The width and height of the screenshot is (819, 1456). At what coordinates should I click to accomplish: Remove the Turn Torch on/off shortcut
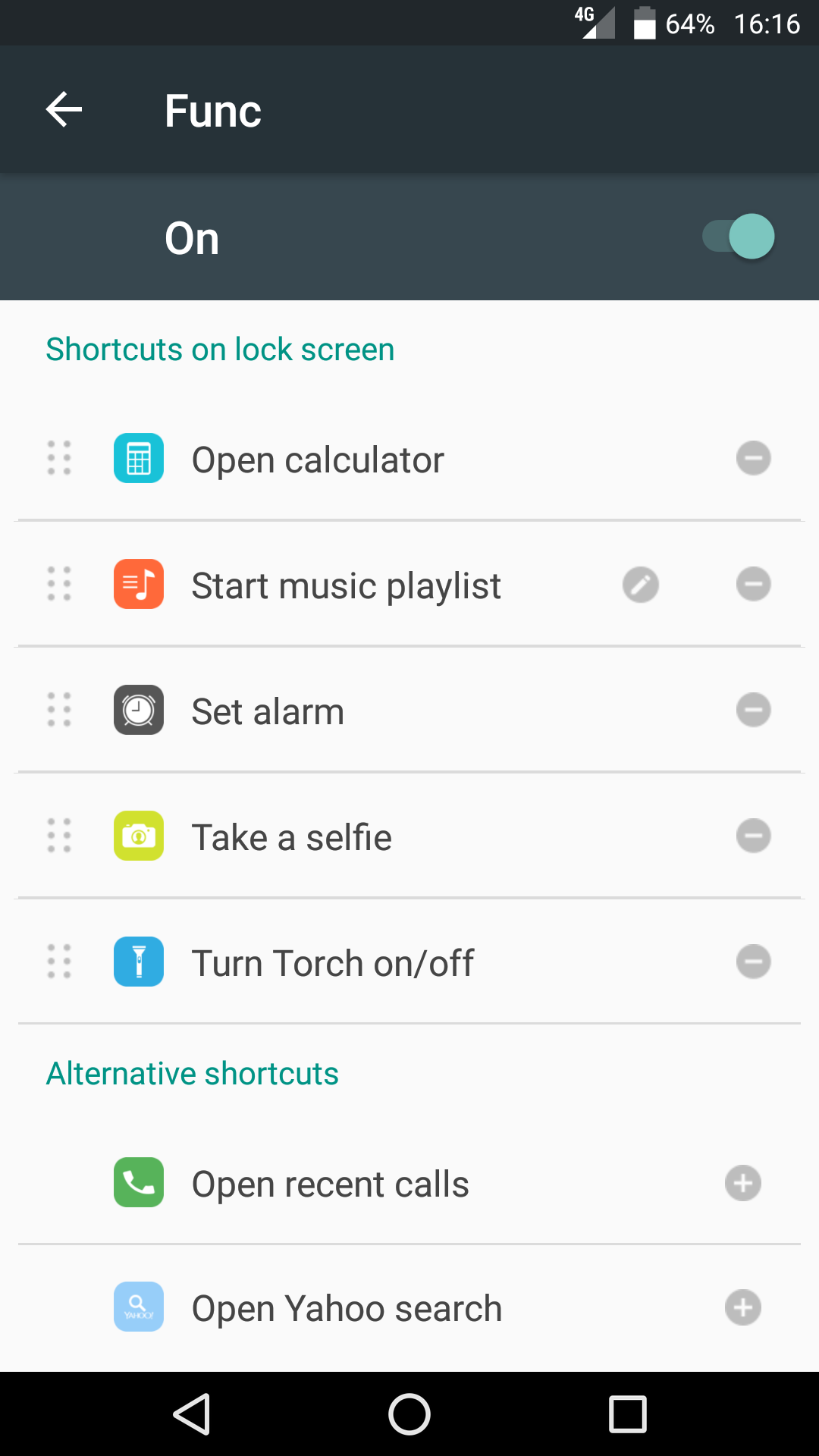pos(753,962)
